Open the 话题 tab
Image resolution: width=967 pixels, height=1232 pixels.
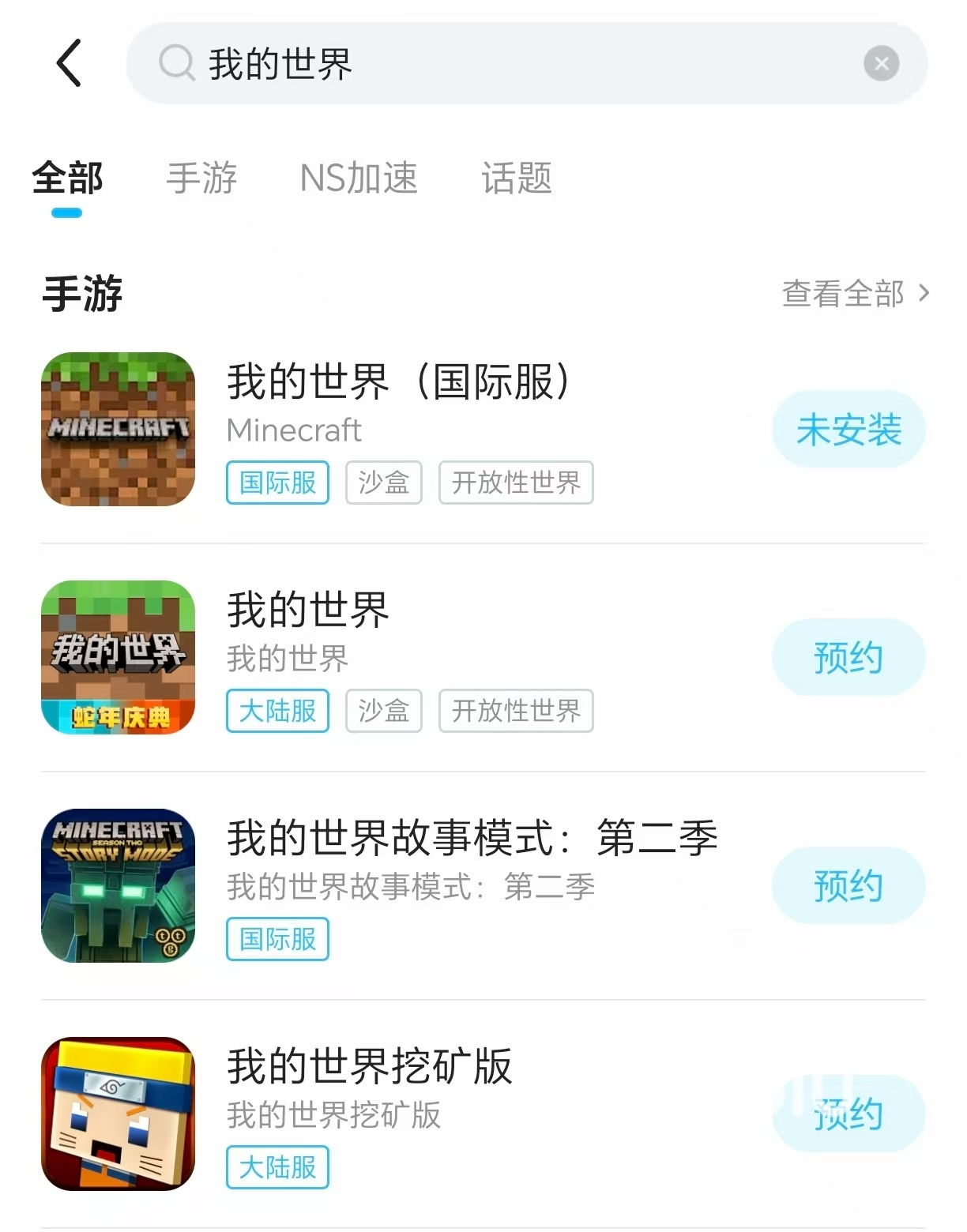517,178
